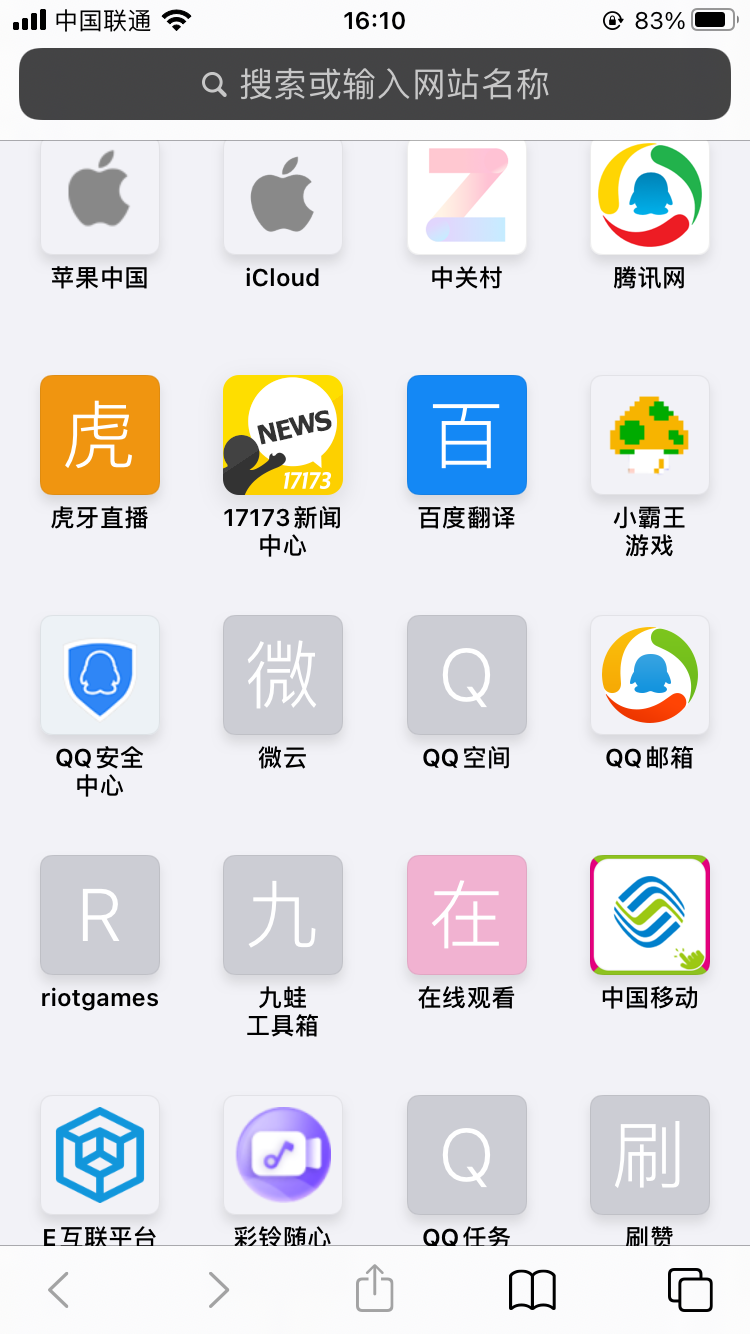Launch the 虎牙直播 bookmark
Image resolution: width=750 pixels, height=1334 pixels.
coord(100,435)
